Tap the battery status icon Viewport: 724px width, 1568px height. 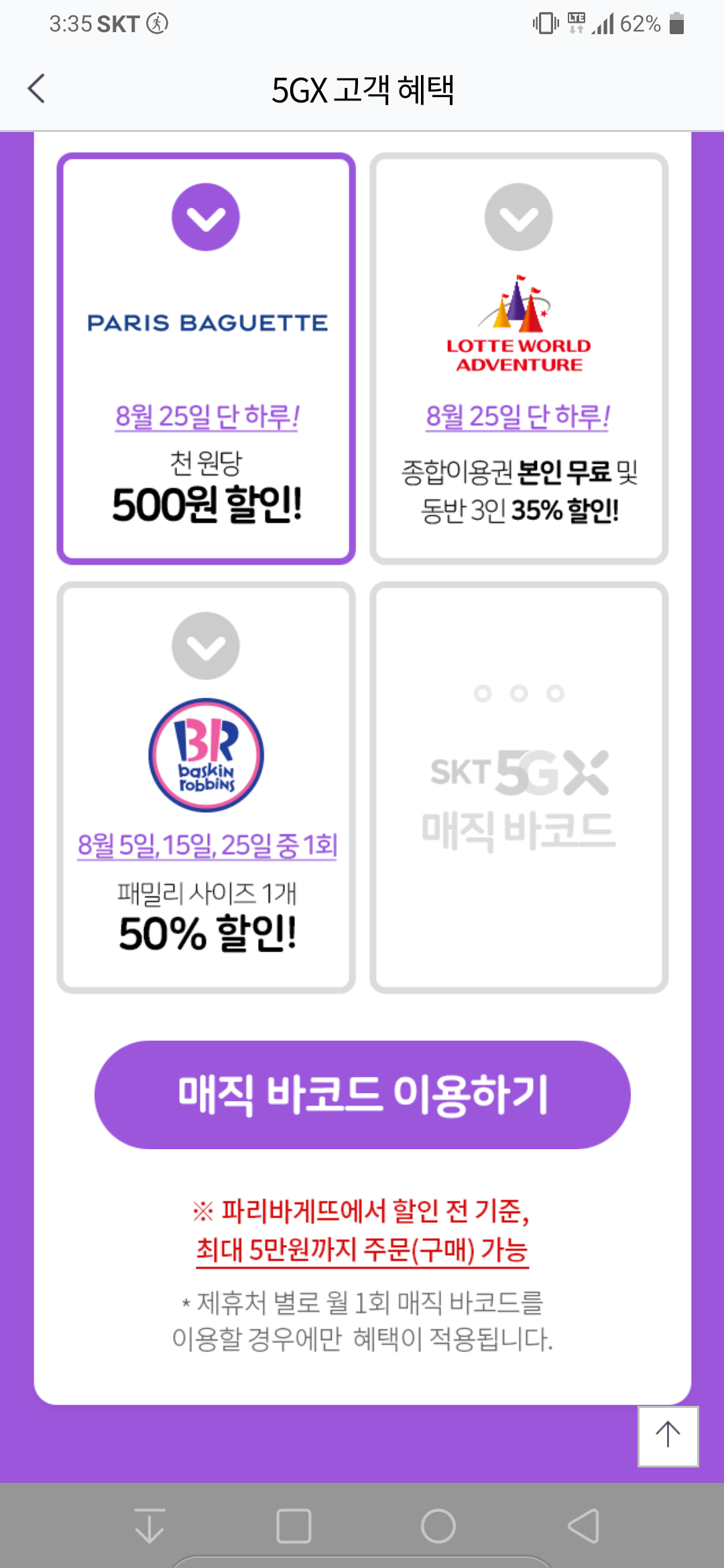pyautogui.click(x=676, y=22)
